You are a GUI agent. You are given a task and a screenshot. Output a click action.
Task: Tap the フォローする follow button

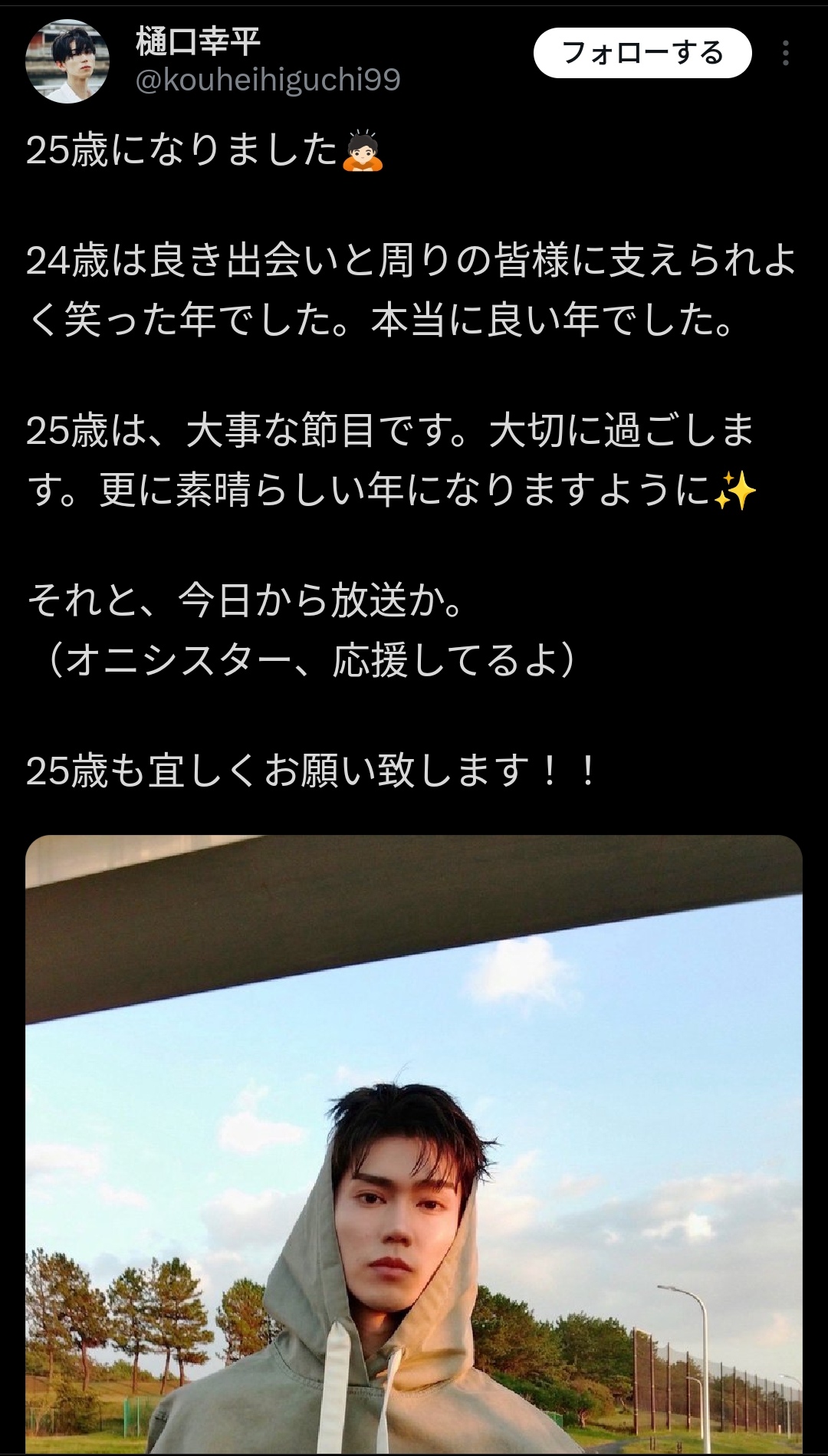[642, 53]
